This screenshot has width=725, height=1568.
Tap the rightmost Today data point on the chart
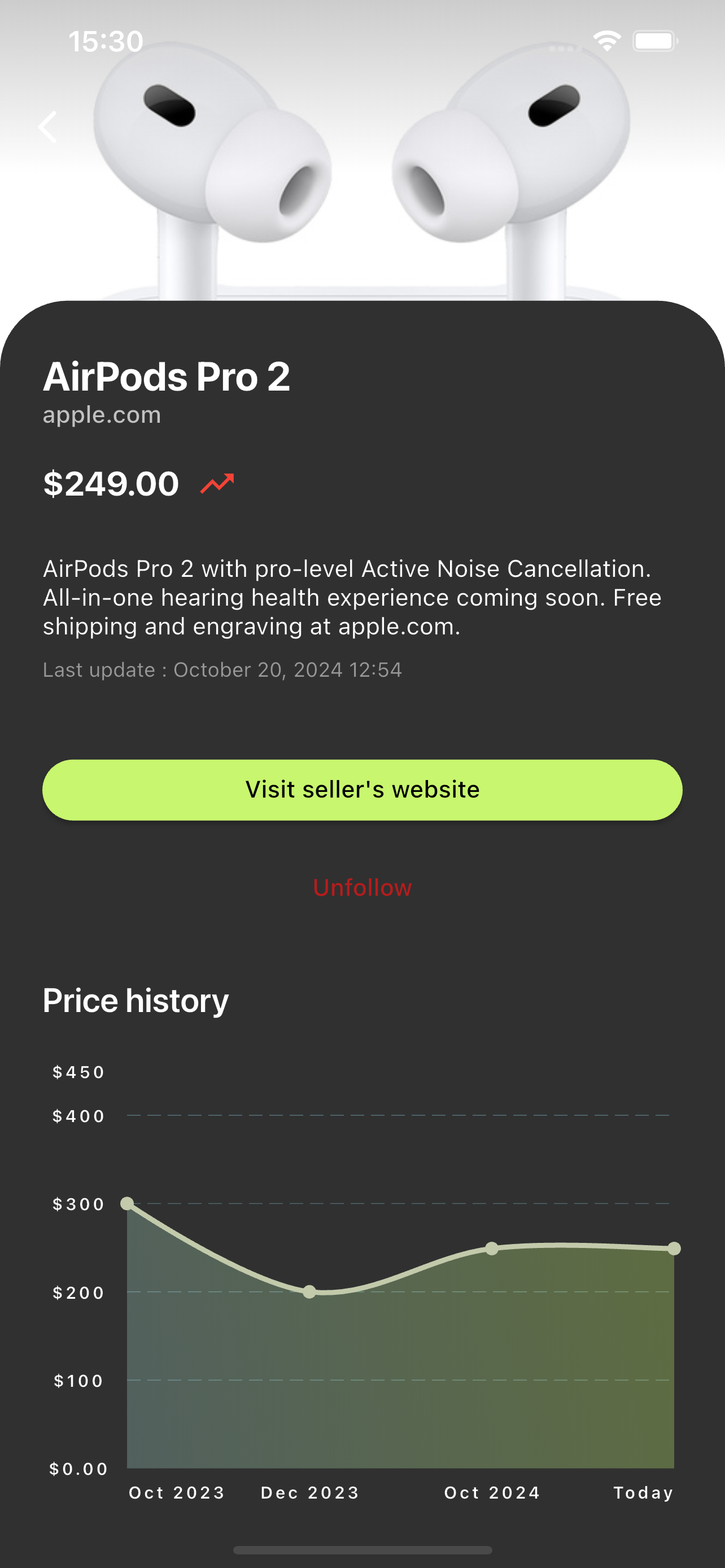(675, 1248)
